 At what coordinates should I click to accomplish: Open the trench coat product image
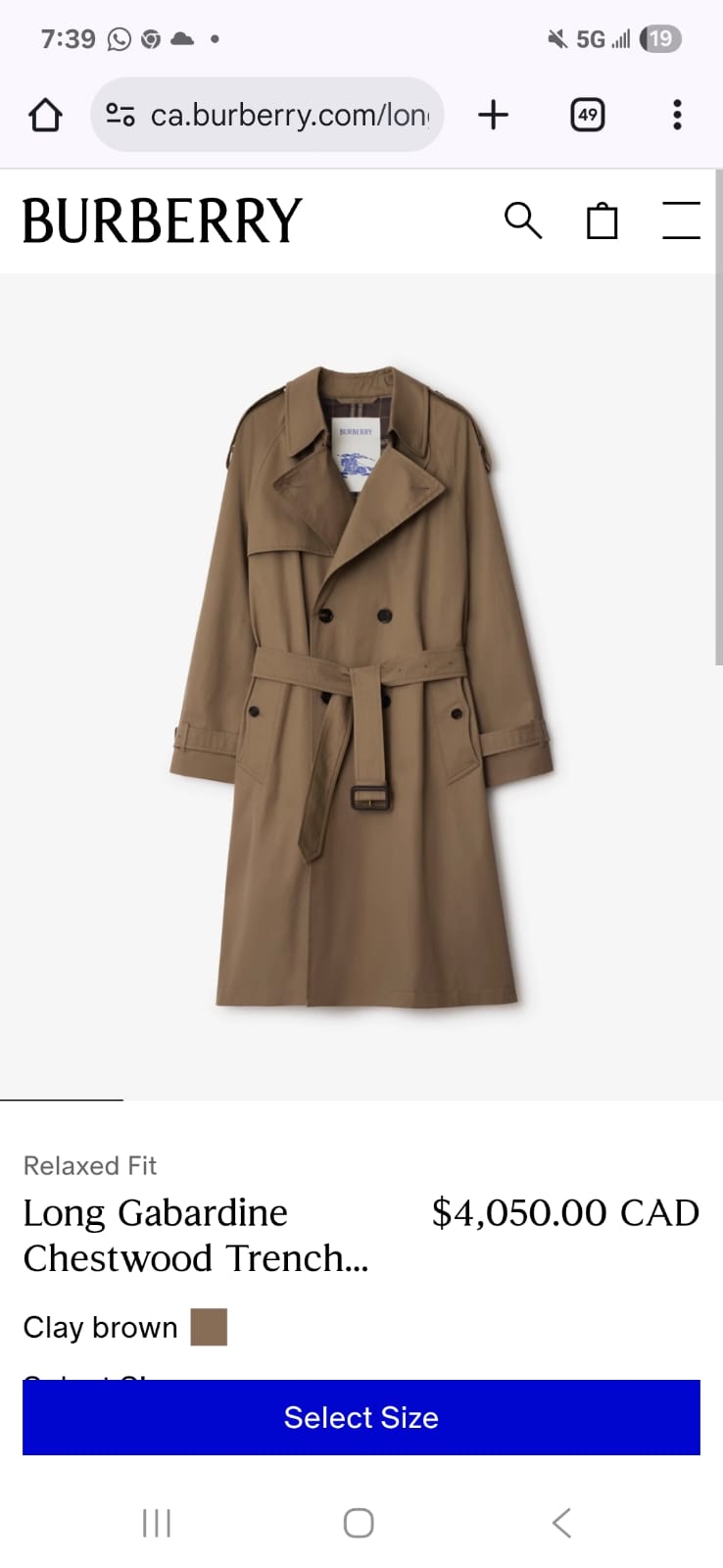coord(361,686)
